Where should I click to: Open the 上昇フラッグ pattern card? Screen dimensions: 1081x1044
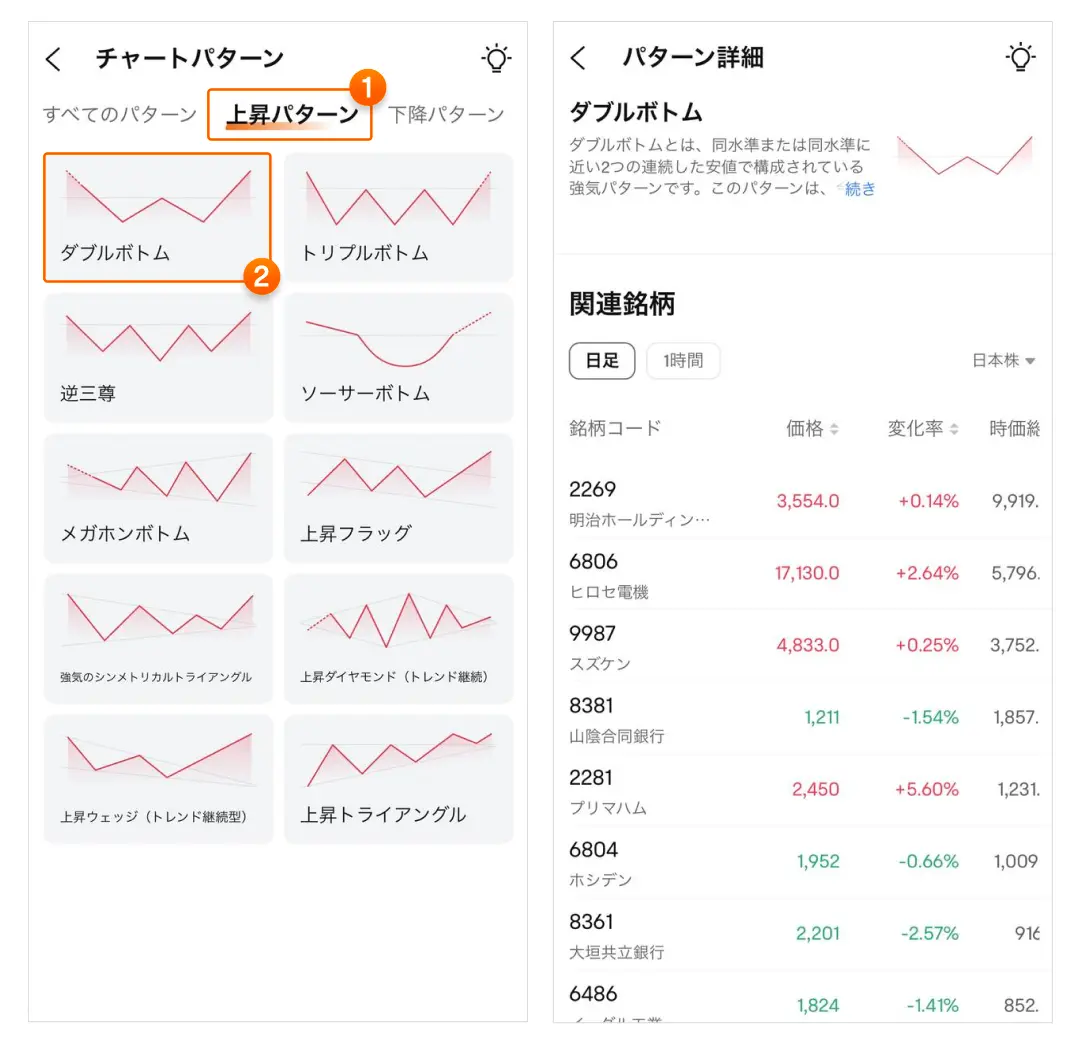(398, 497)
